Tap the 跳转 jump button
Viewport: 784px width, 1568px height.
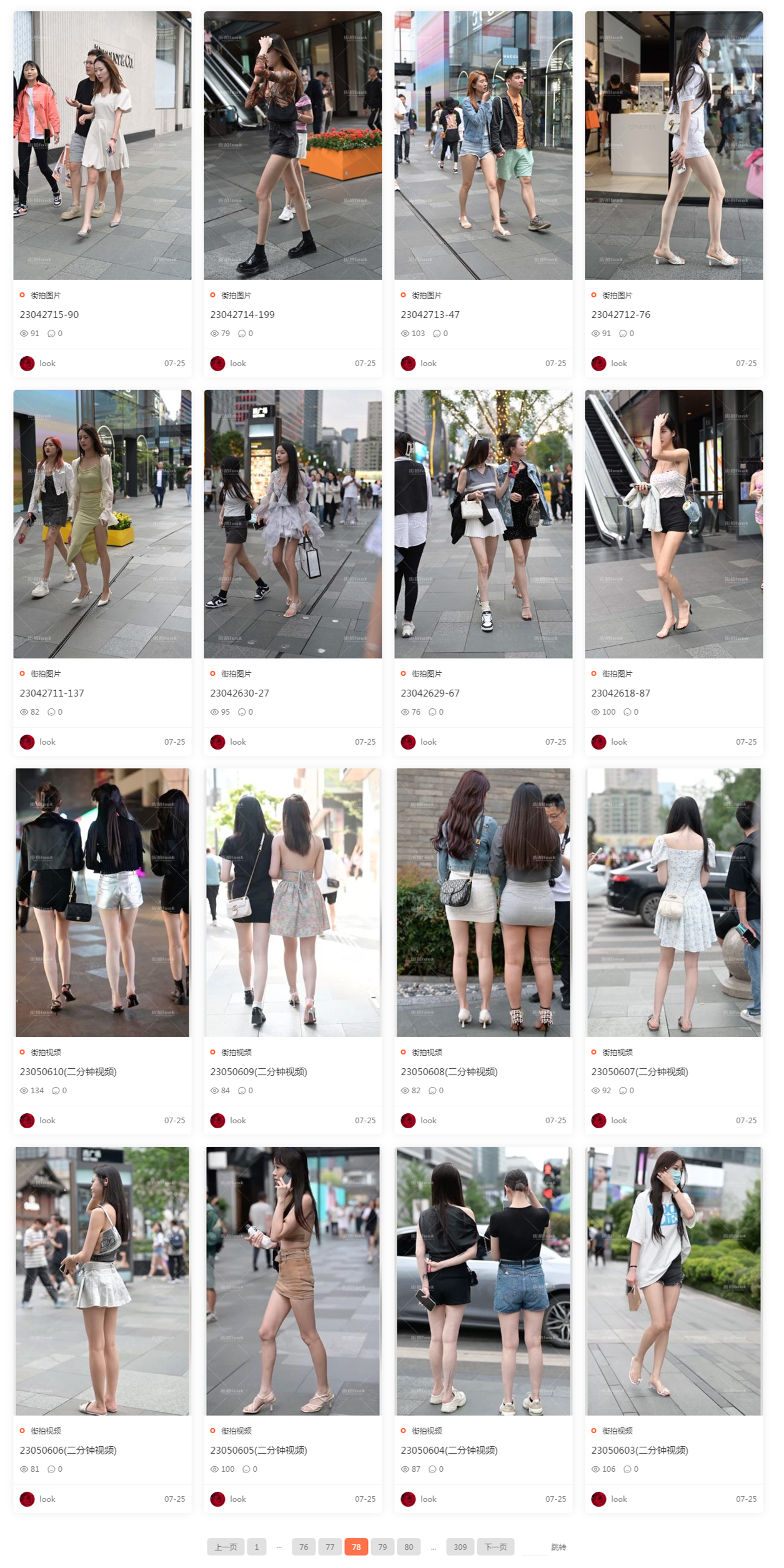(x=558, y=1547)
